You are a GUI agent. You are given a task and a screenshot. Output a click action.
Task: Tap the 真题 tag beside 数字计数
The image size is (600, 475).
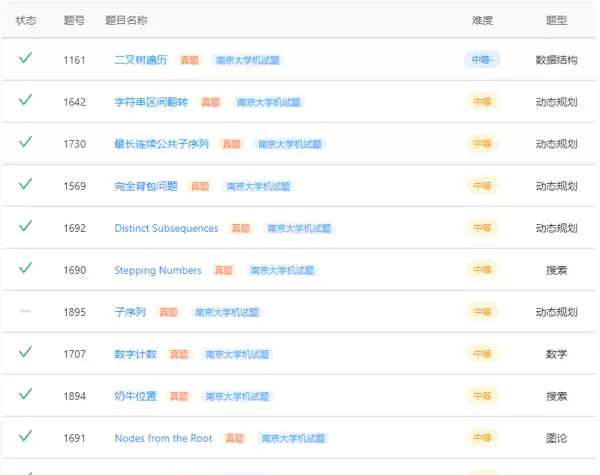click(178, 354)
